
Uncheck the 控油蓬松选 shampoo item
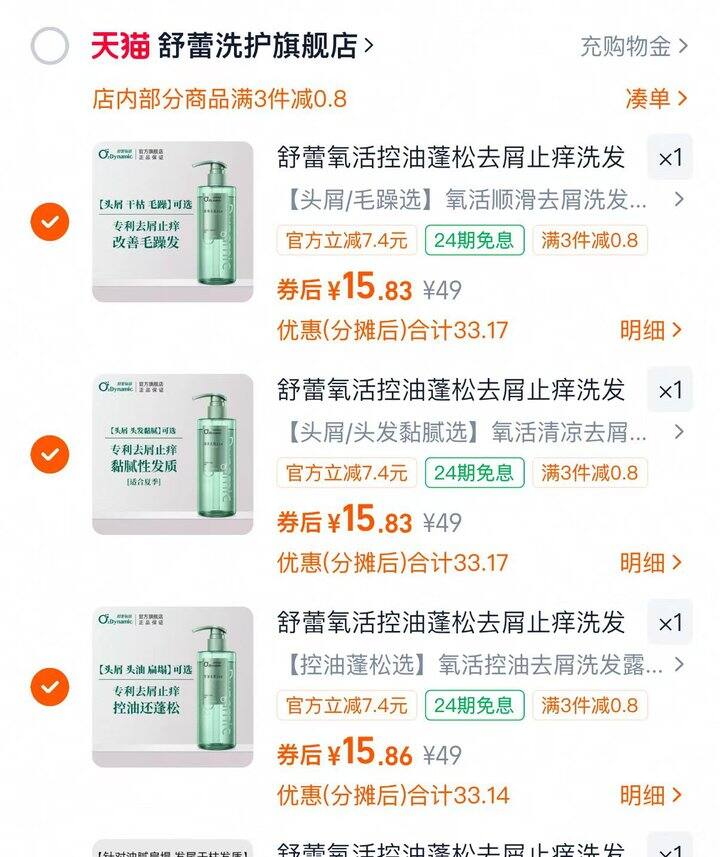50,688
